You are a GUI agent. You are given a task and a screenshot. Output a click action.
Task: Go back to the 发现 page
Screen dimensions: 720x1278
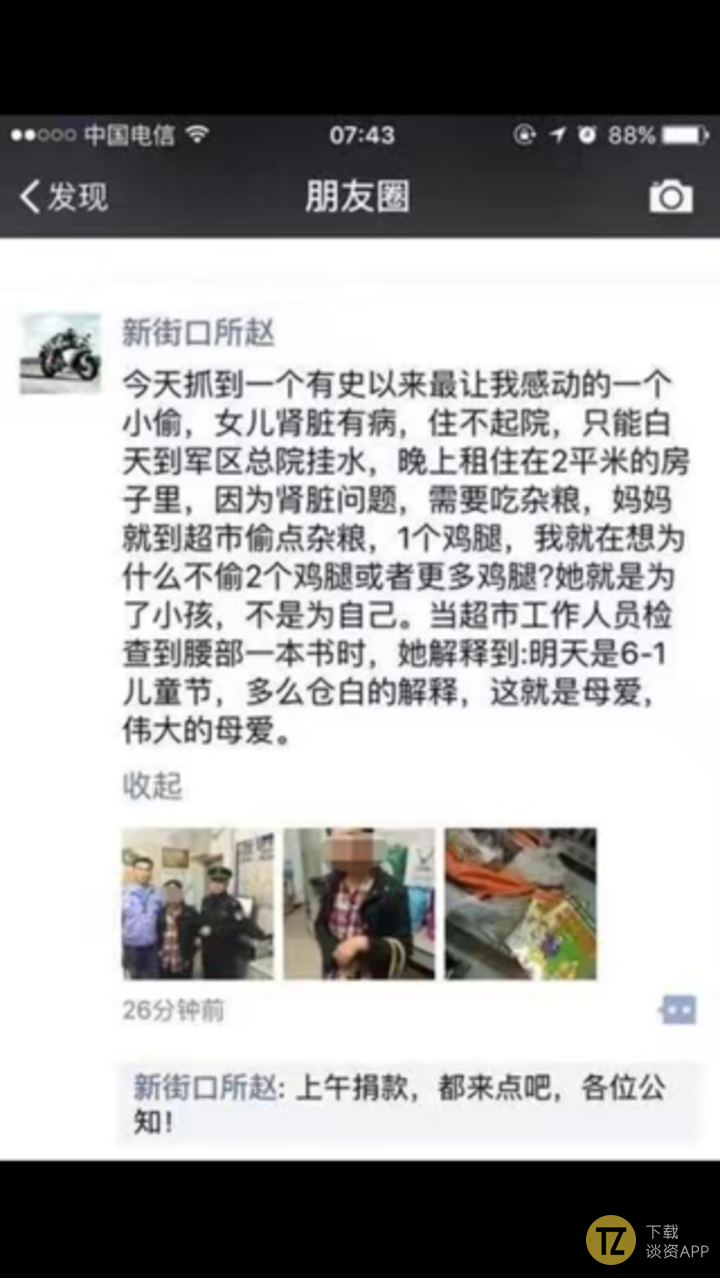(63, 196)
